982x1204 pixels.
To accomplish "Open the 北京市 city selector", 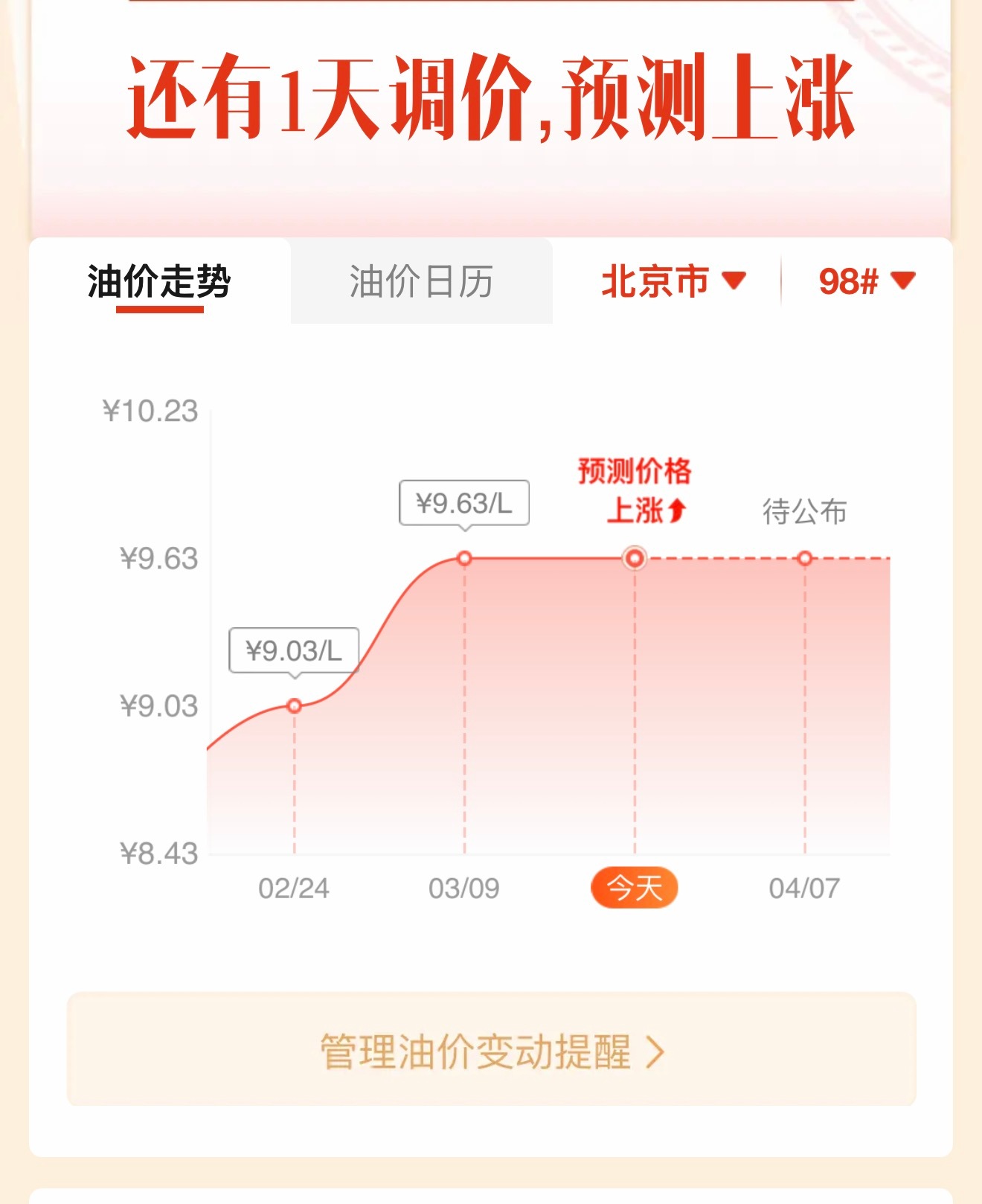I will pyautogui.click(x=655, y=283).
